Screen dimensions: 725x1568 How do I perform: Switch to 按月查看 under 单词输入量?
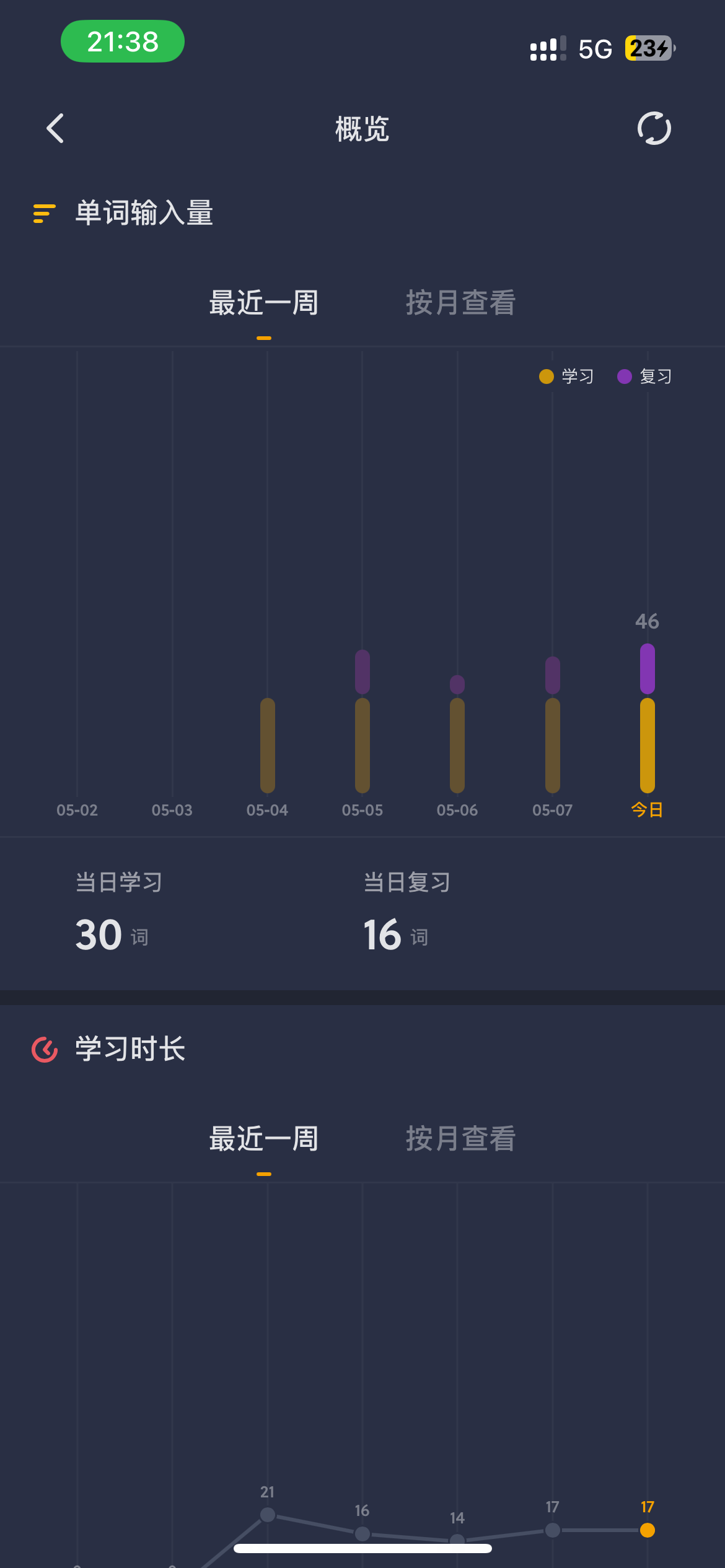pos(460,303)
